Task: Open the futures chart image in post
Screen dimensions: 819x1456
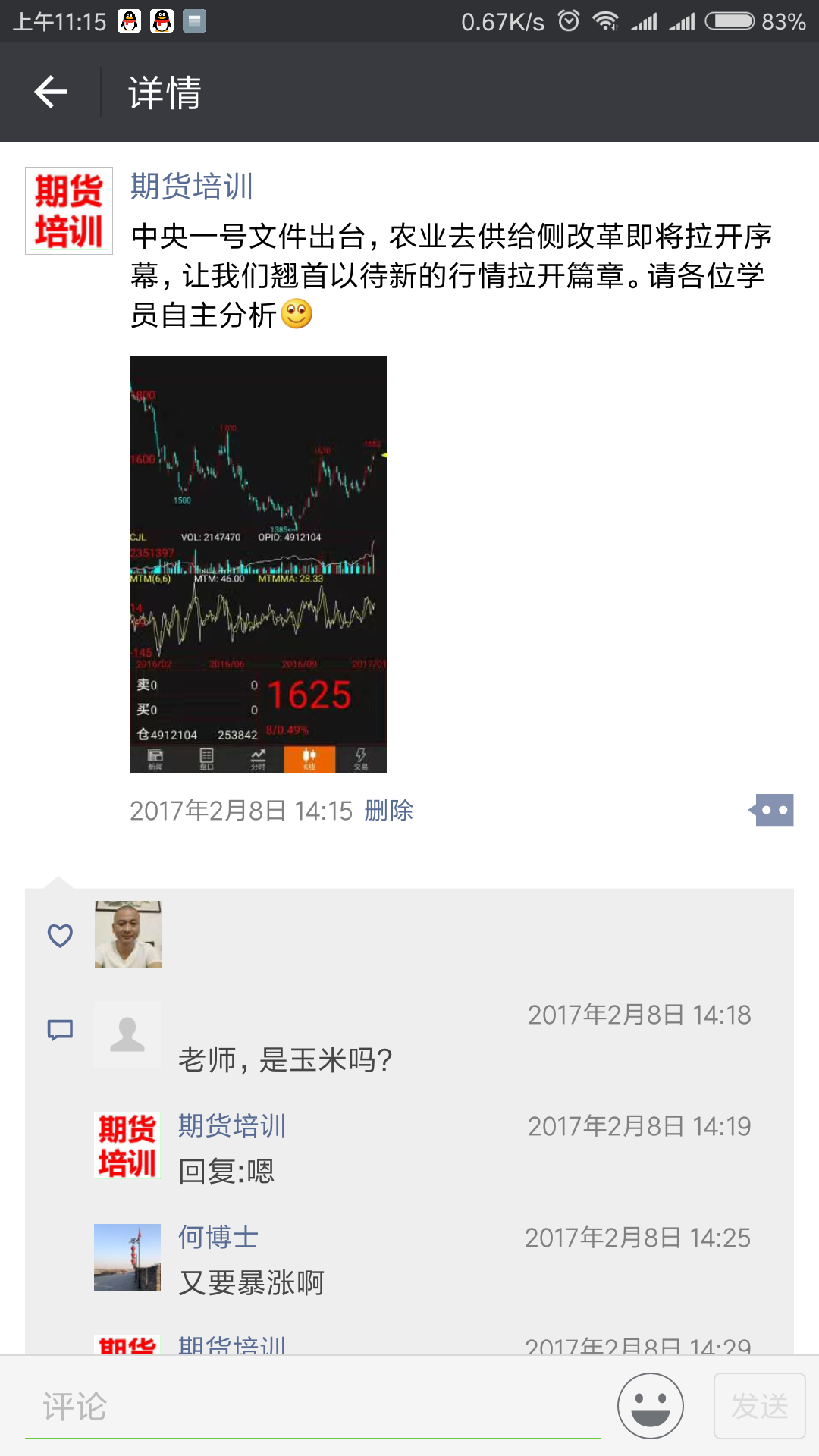Action: click(258, 564)
